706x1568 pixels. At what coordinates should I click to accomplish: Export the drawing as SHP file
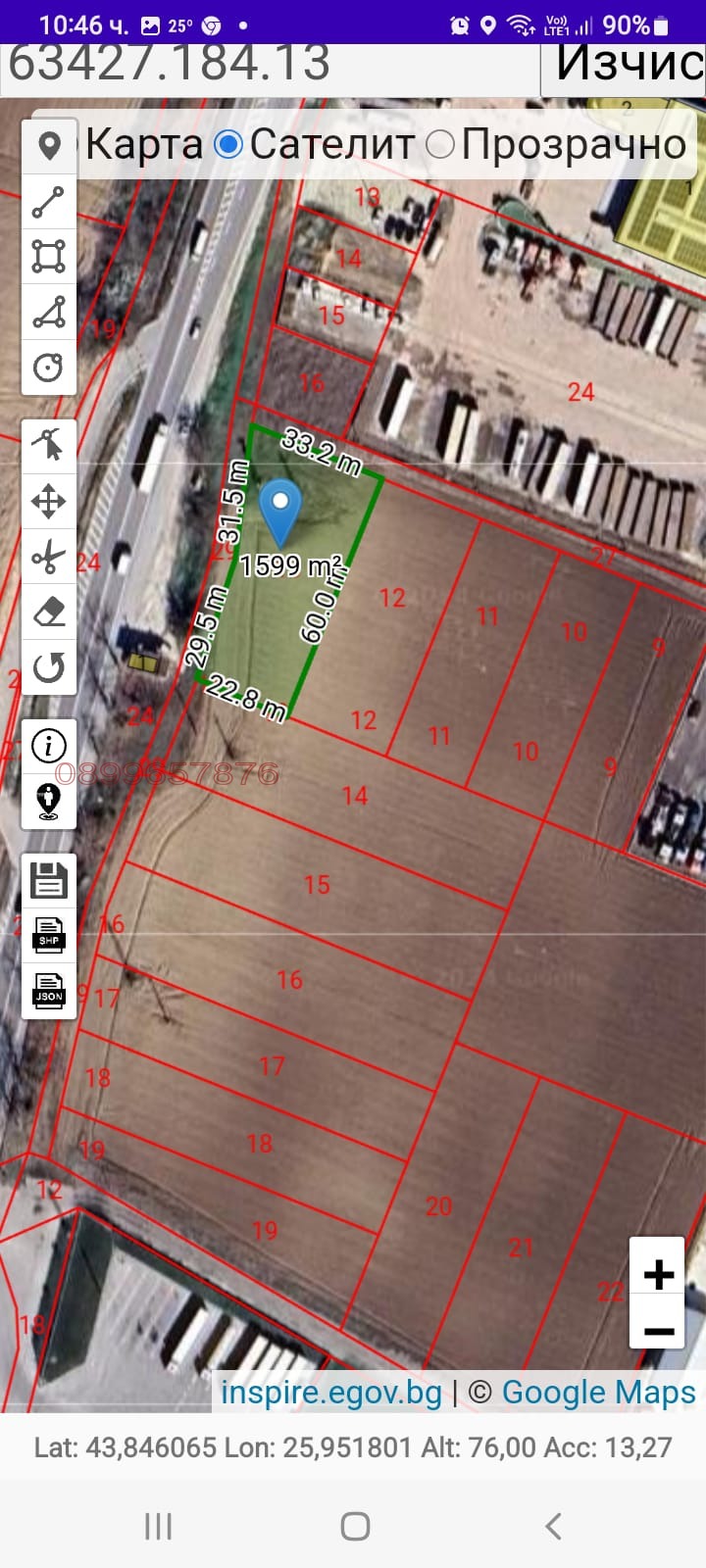(49, 936)
